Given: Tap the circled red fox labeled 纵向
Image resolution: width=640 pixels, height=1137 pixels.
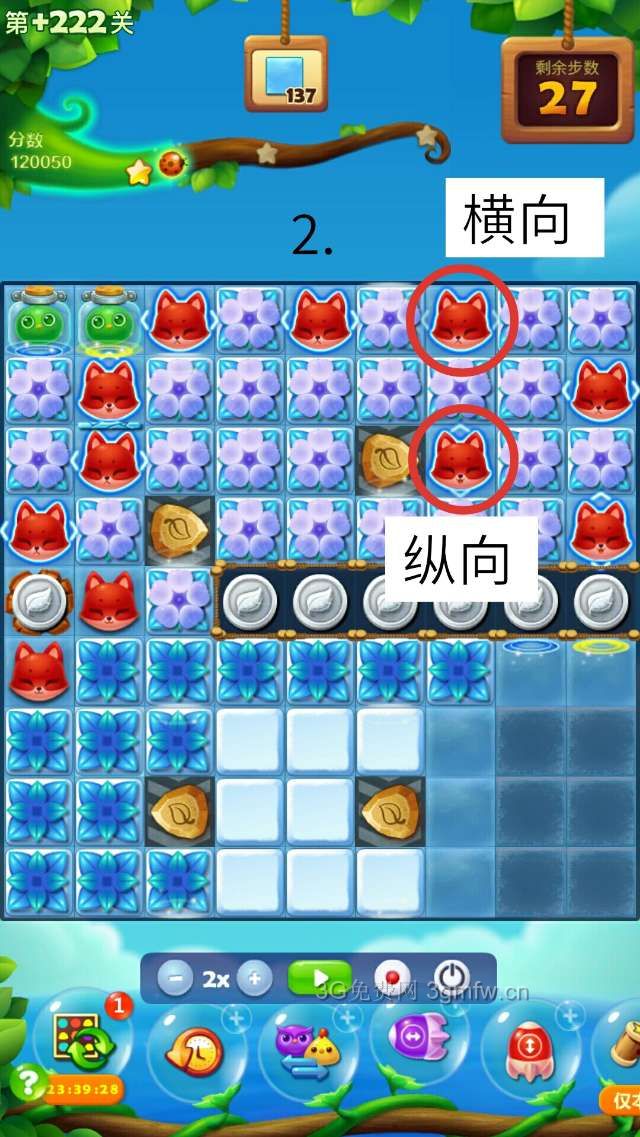Looking at the screenshot, I should pyautogui.click(x=460, y=458).
